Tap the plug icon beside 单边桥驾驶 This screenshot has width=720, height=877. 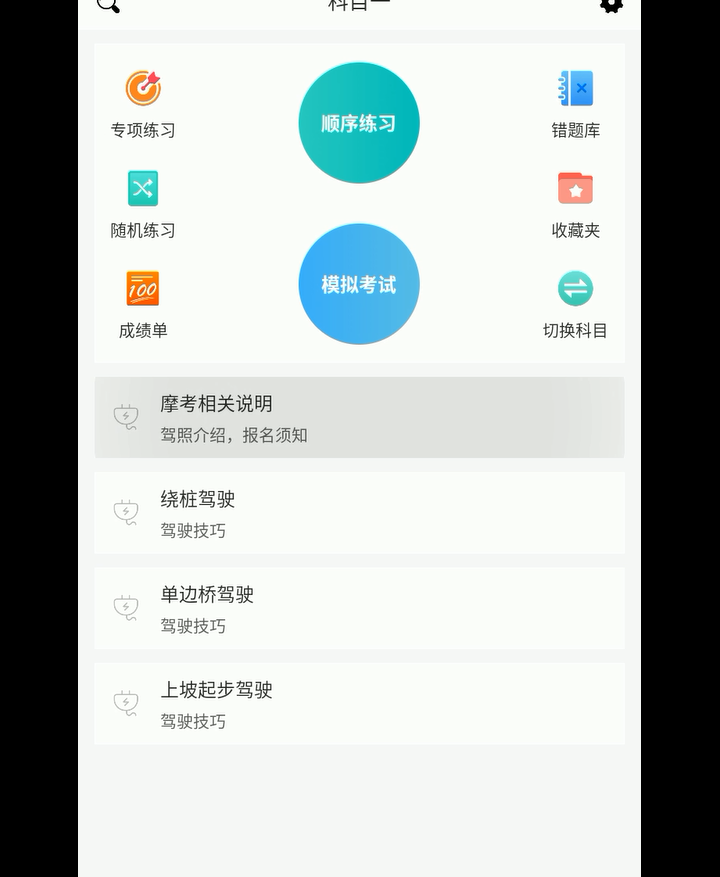click(126, 608)
